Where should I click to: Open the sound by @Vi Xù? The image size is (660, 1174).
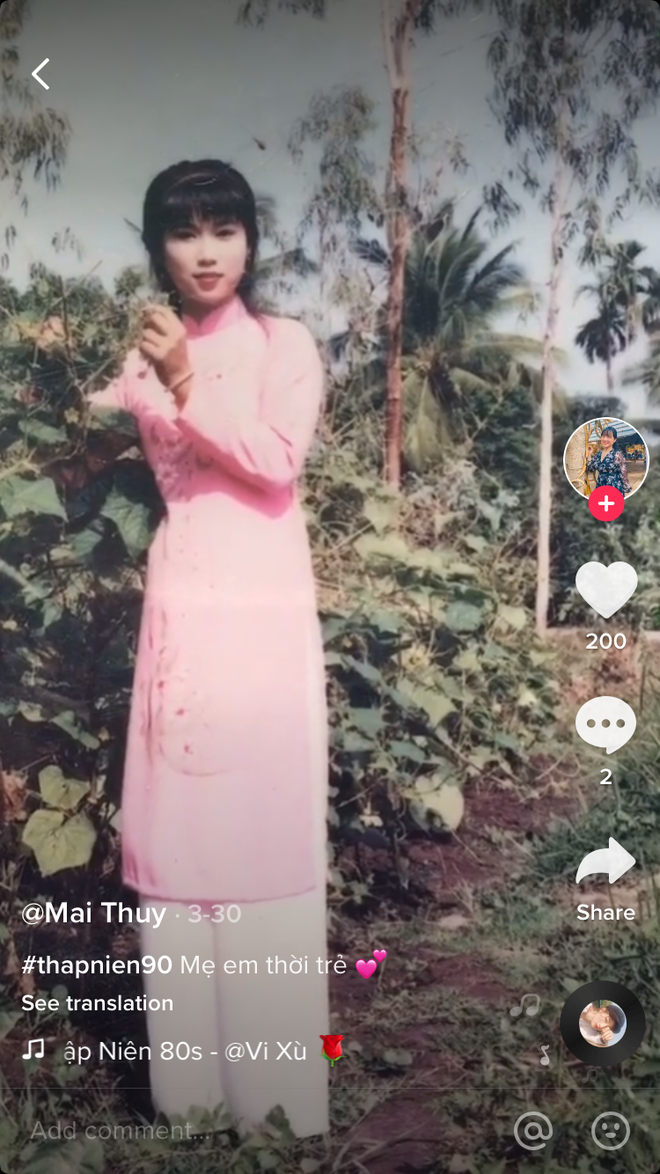click(x=186, y=1051)
